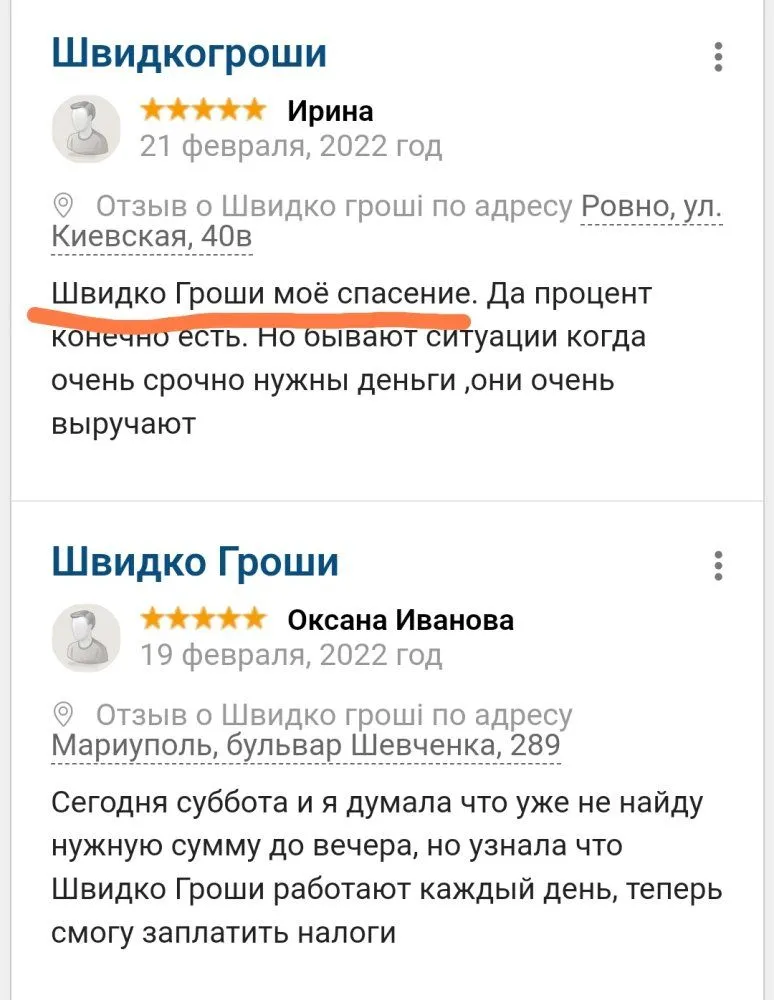Open the overflow menu on Оксана Иванова's review
This screenshot has height=1000, width=774.
point(718,565)
